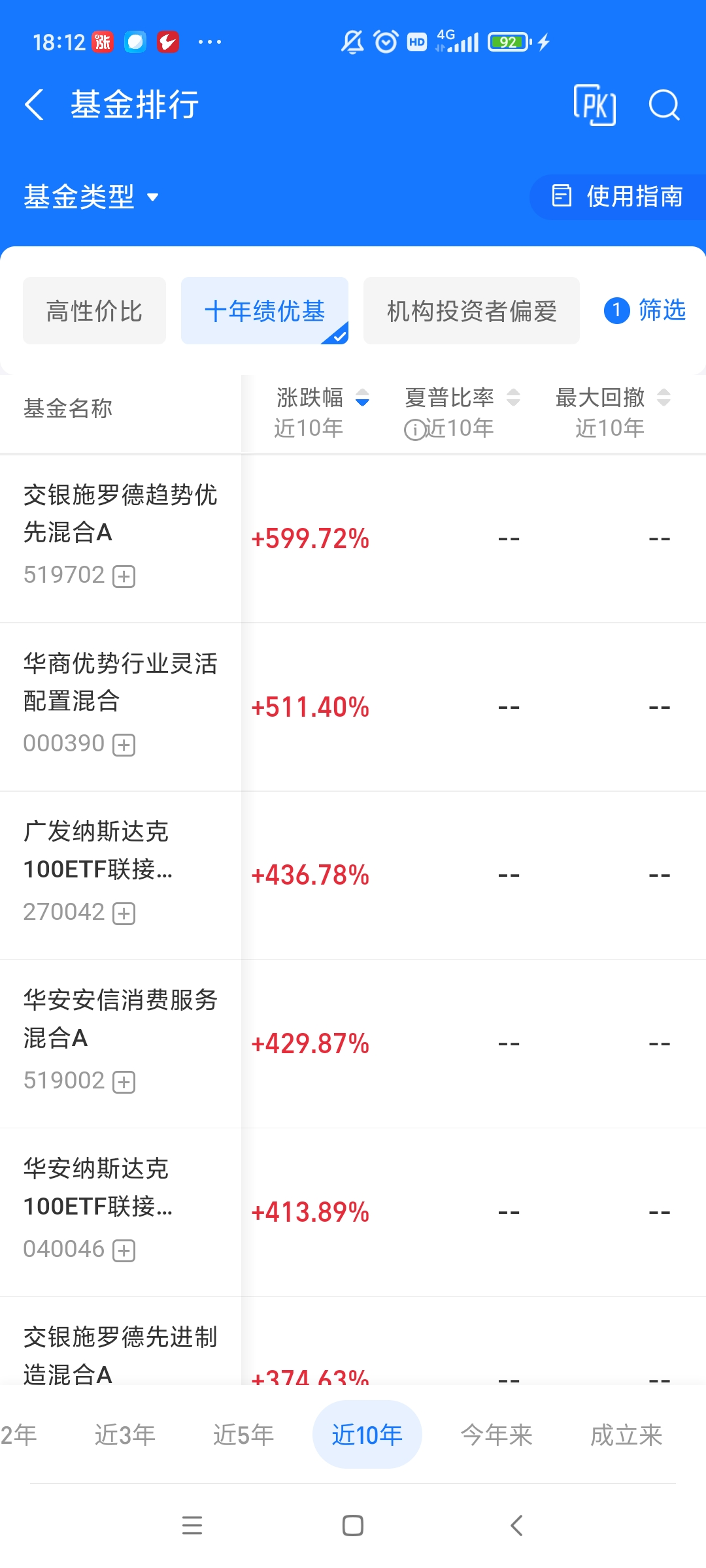Open the PK fund comparison

coord(594,105)
